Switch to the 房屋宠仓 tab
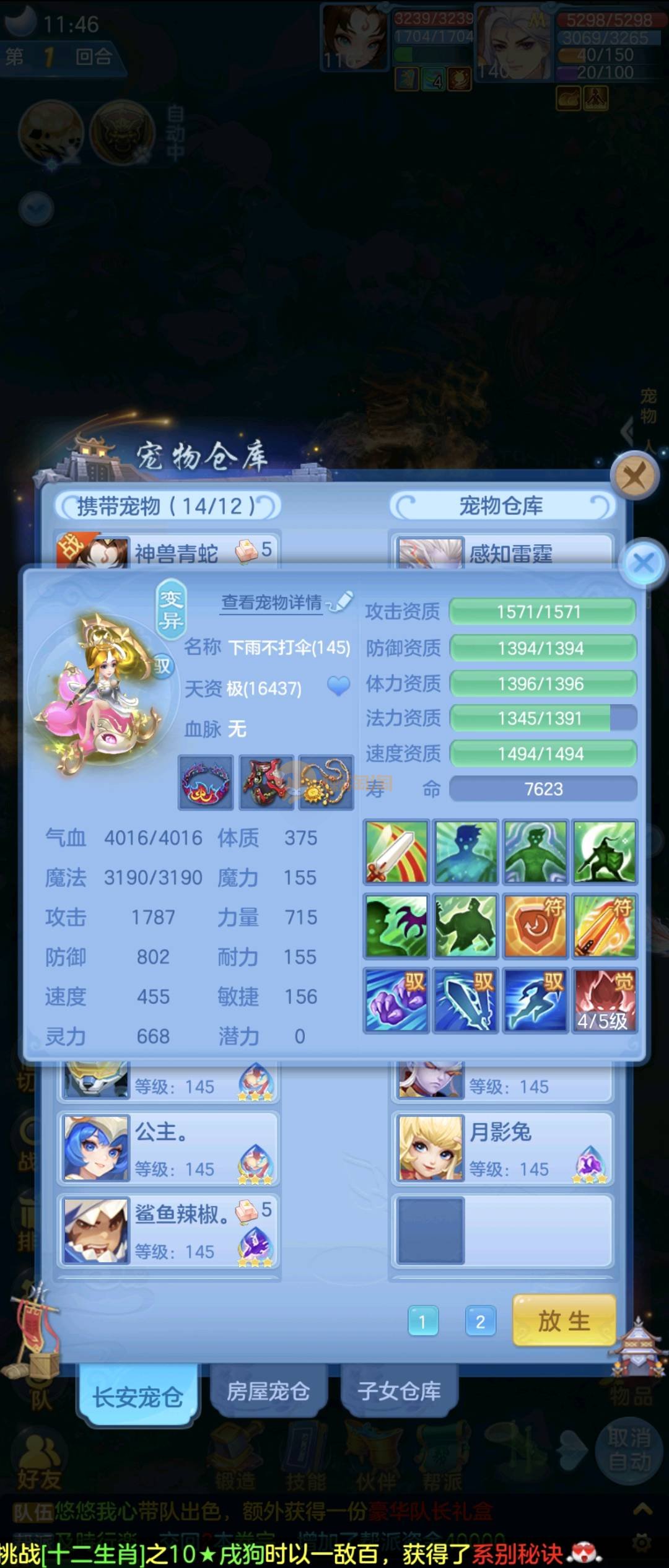Screen dimensions: 669x1568 [268, 1391]
